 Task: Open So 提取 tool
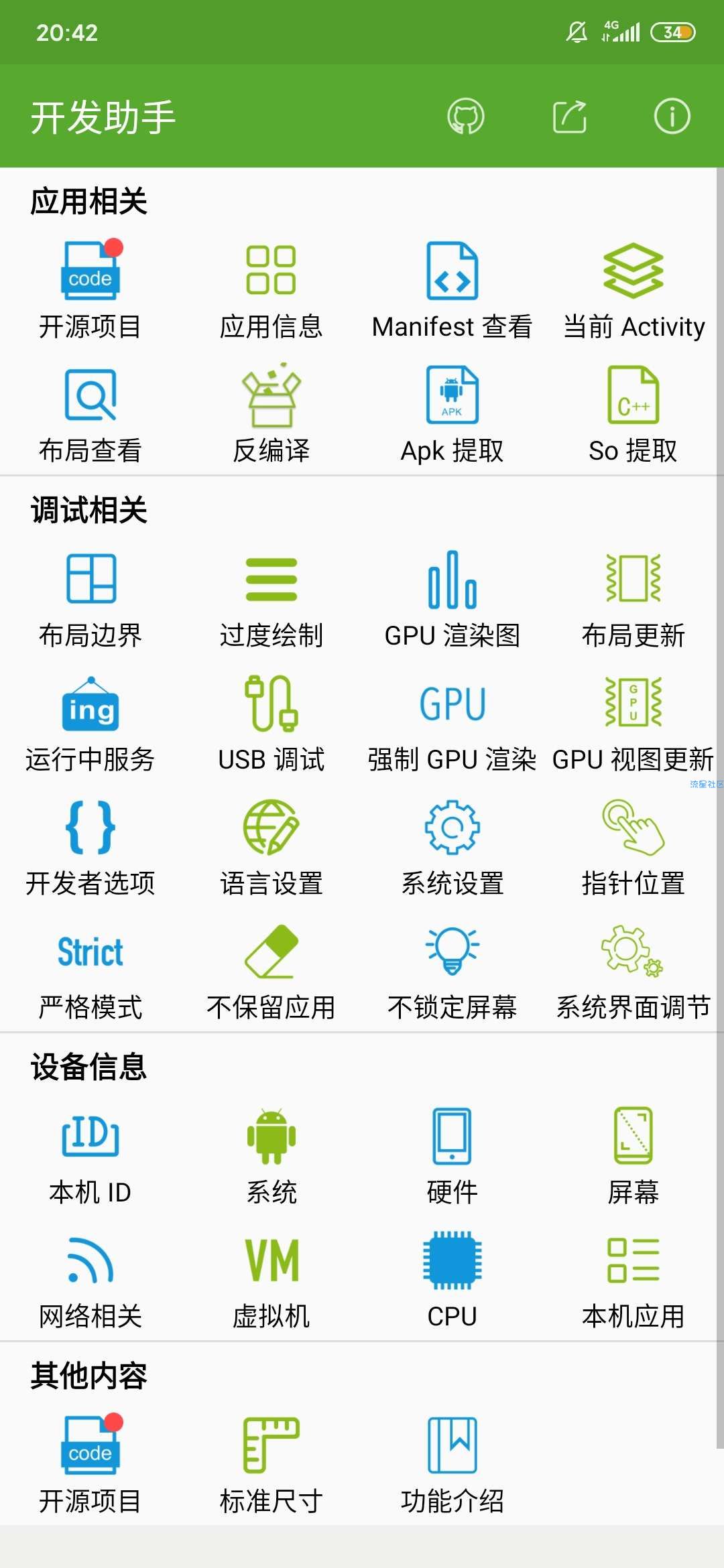[633, 415]
